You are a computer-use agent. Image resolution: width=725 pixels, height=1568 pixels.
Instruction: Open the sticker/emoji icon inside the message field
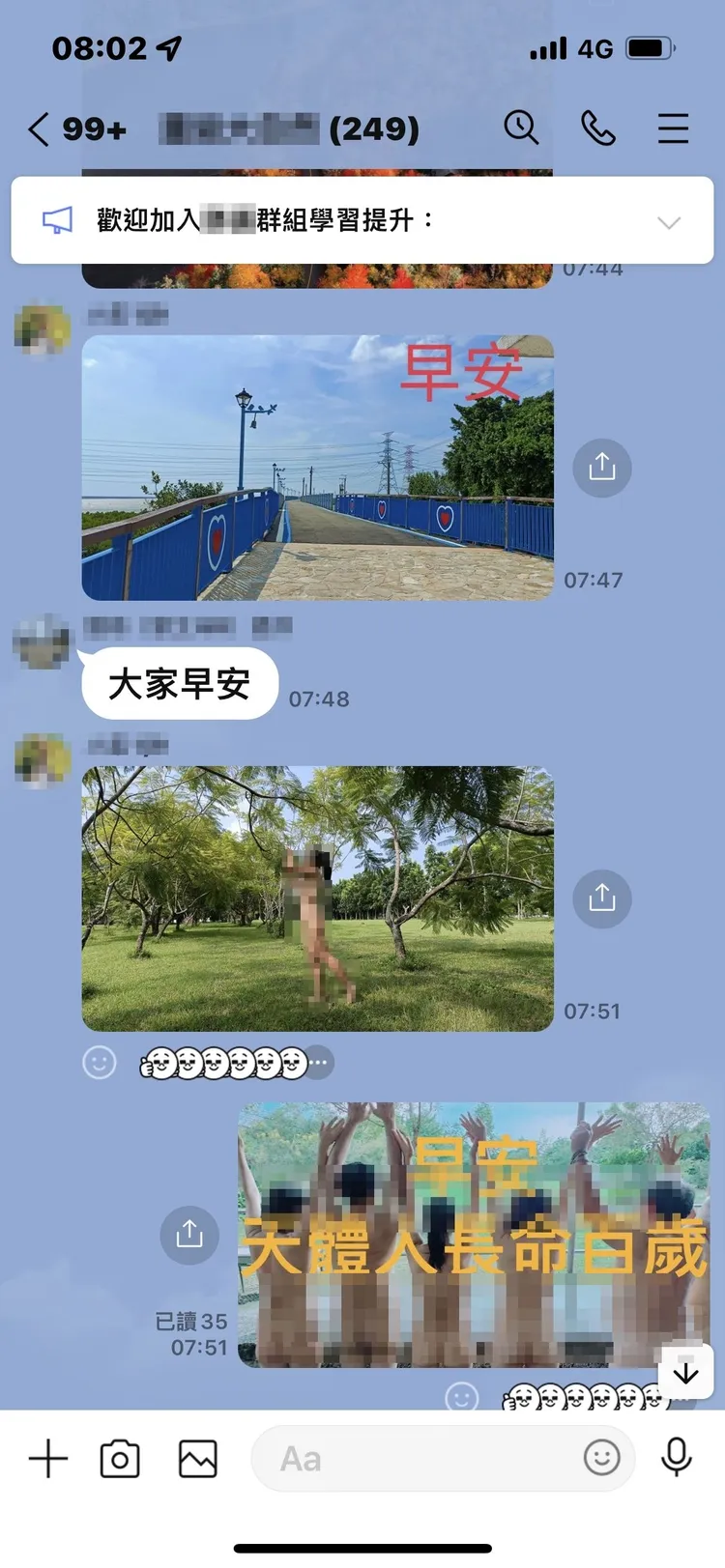pyautogui.click(x=603, y=1459)
